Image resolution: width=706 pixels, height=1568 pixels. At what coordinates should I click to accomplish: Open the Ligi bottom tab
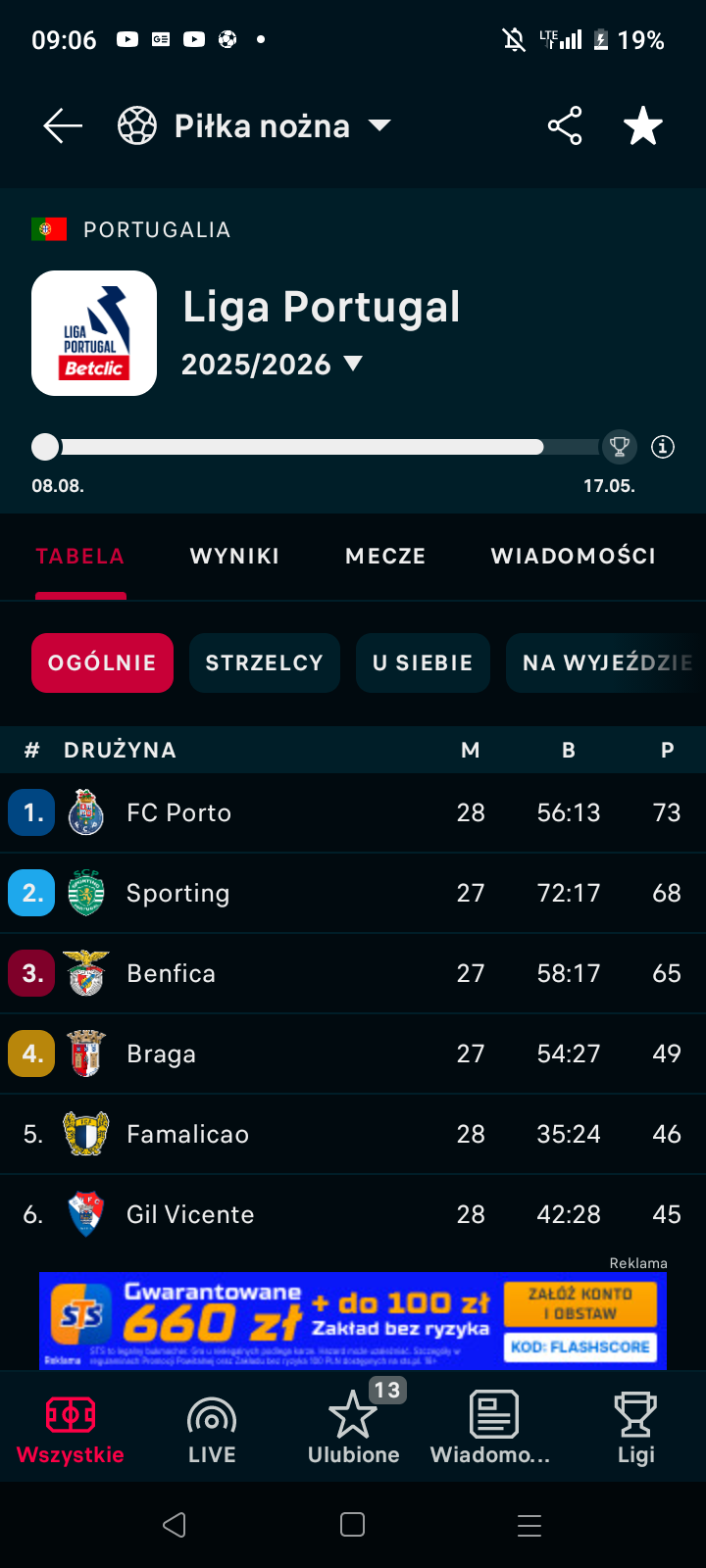[635, 1431]
